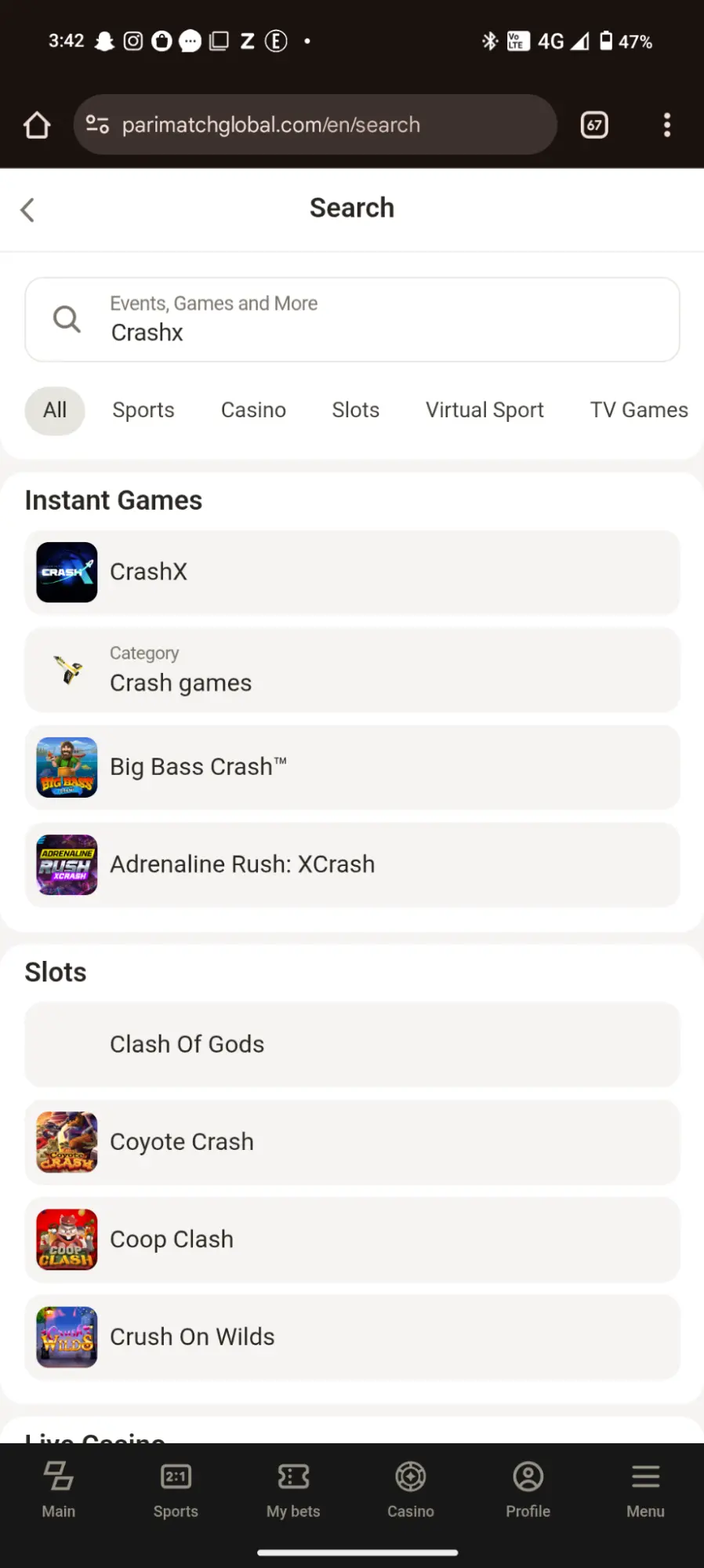Switch to the Profile tab
The width and height of the screenshot is (704, 1568).
528,1490
